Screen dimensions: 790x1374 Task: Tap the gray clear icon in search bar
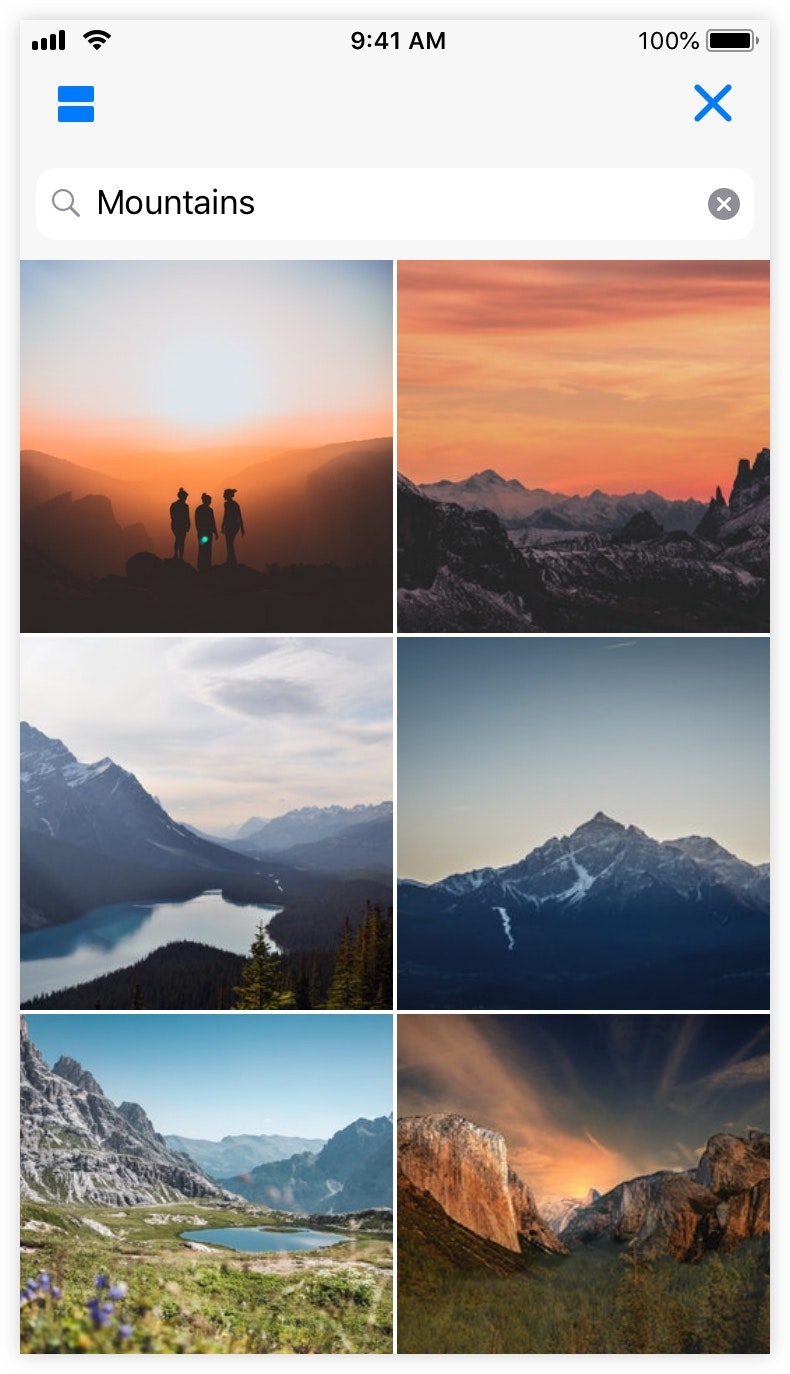tap(724, 204)
